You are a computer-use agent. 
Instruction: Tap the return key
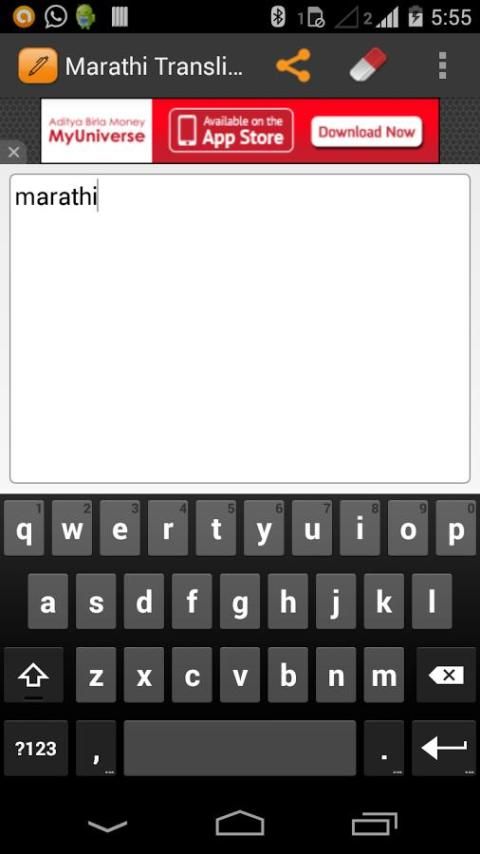pos(444,748)
